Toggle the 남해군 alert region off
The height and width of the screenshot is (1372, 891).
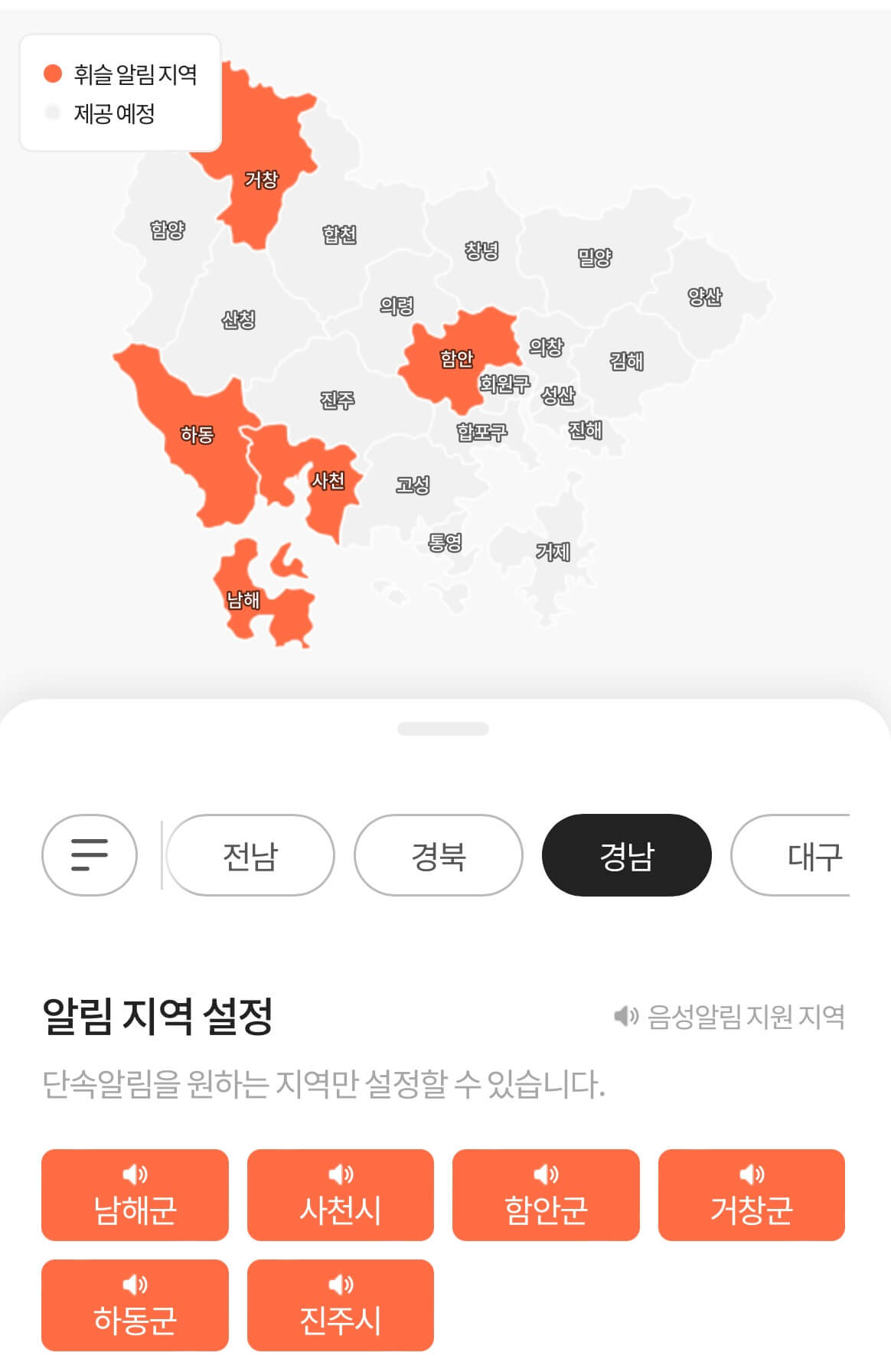pyautogui.click(x=135, y=1196)
